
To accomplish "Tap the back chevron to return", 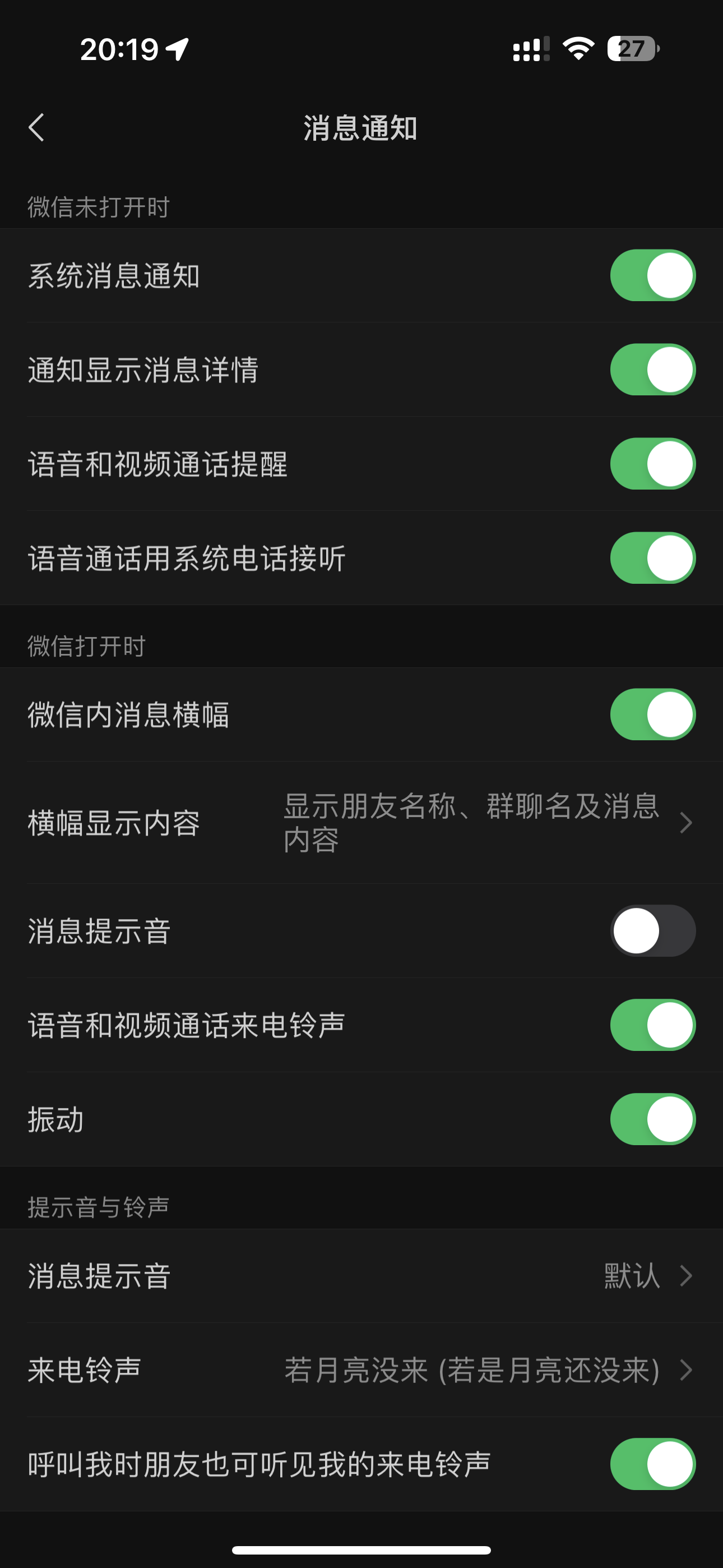I will tap(36, 128).
